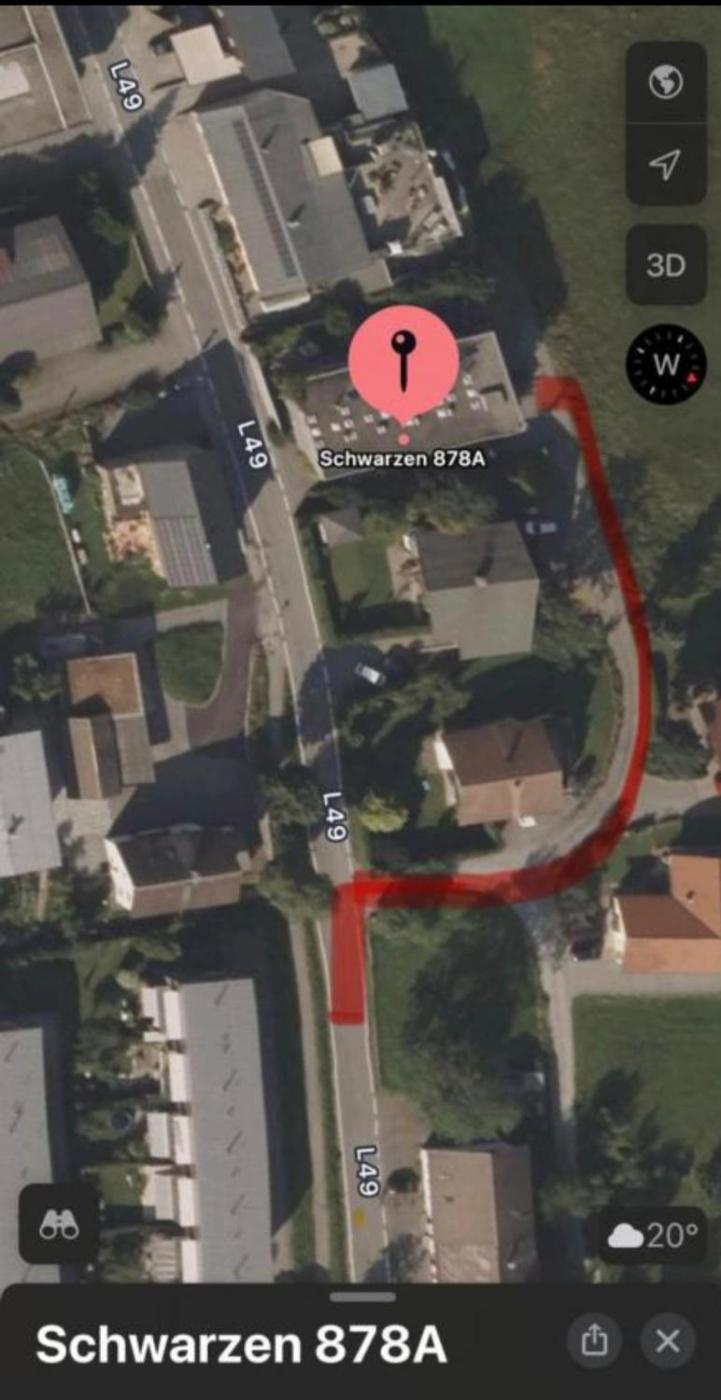The image size is (721, 1400).
Task: Expand place card using grabber handle
Action: tap(363, 1297)
